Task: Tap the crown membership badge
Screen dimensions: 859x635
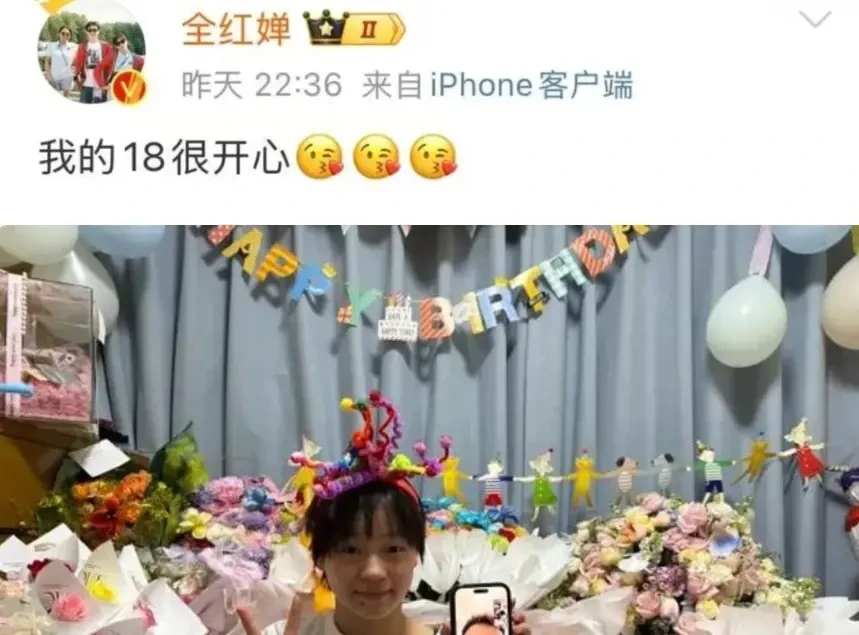Action: click(x=354, y=28)
